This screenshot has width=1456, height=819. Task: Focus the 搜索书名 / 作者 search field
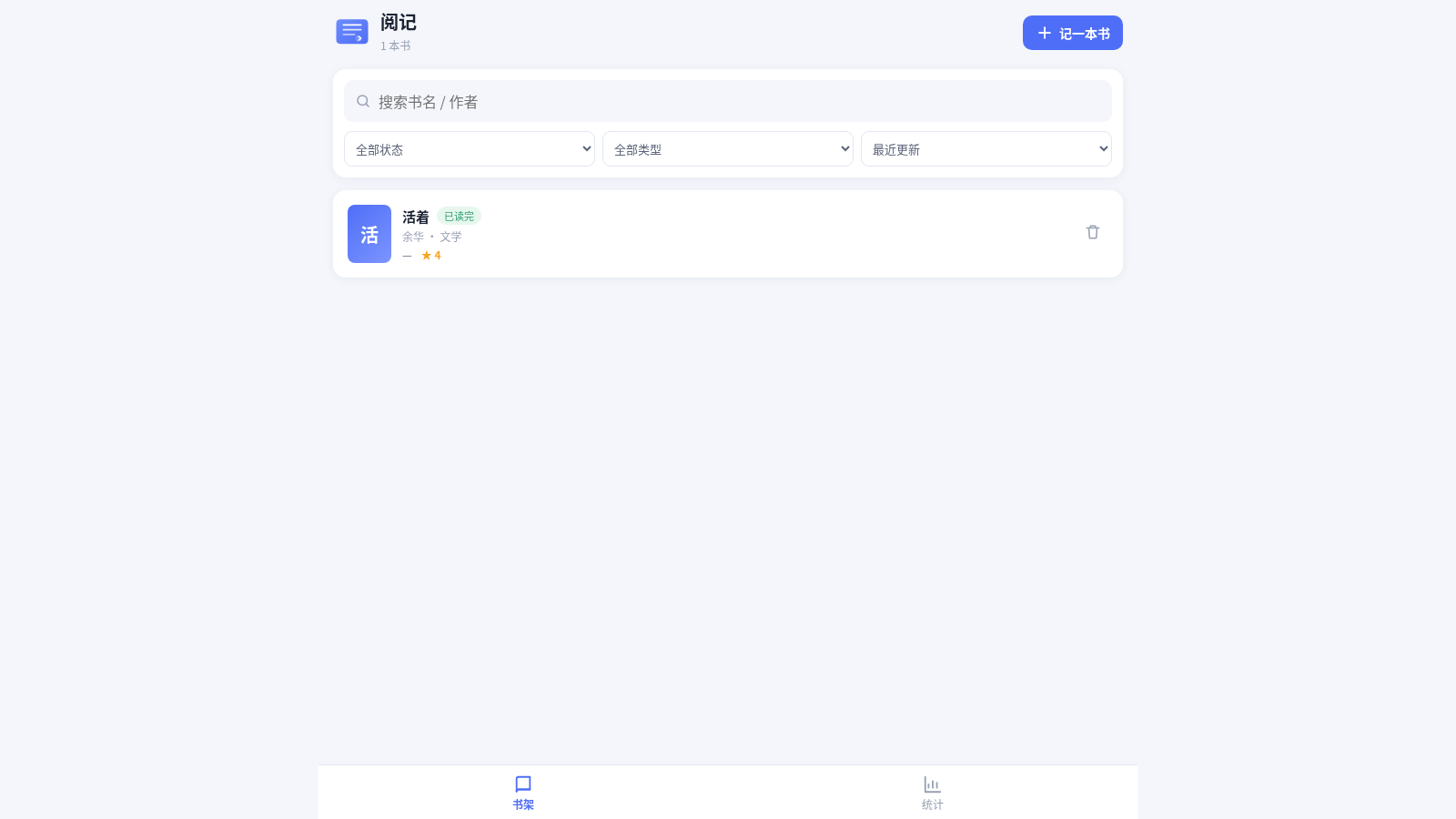coord(727,101)
